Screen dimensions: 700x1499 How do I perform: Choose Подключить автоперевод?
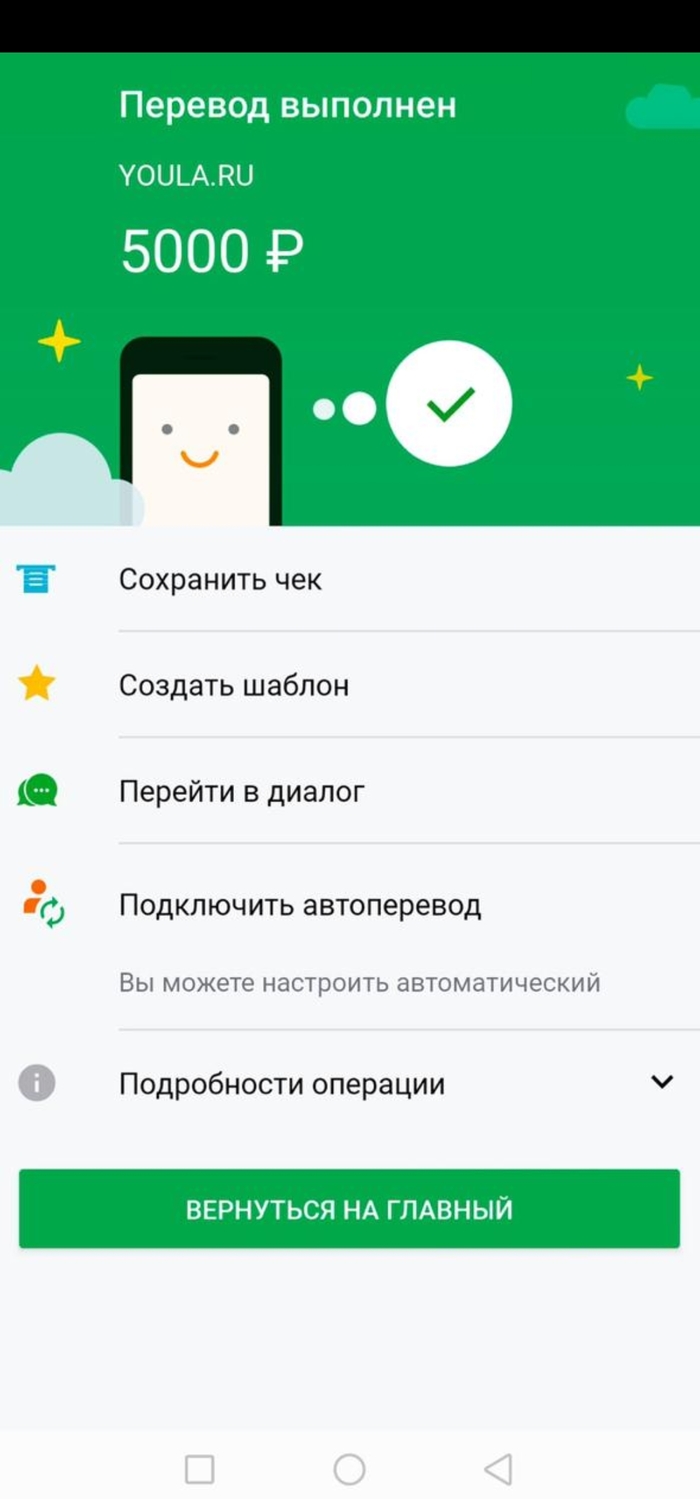coord(299,905)
